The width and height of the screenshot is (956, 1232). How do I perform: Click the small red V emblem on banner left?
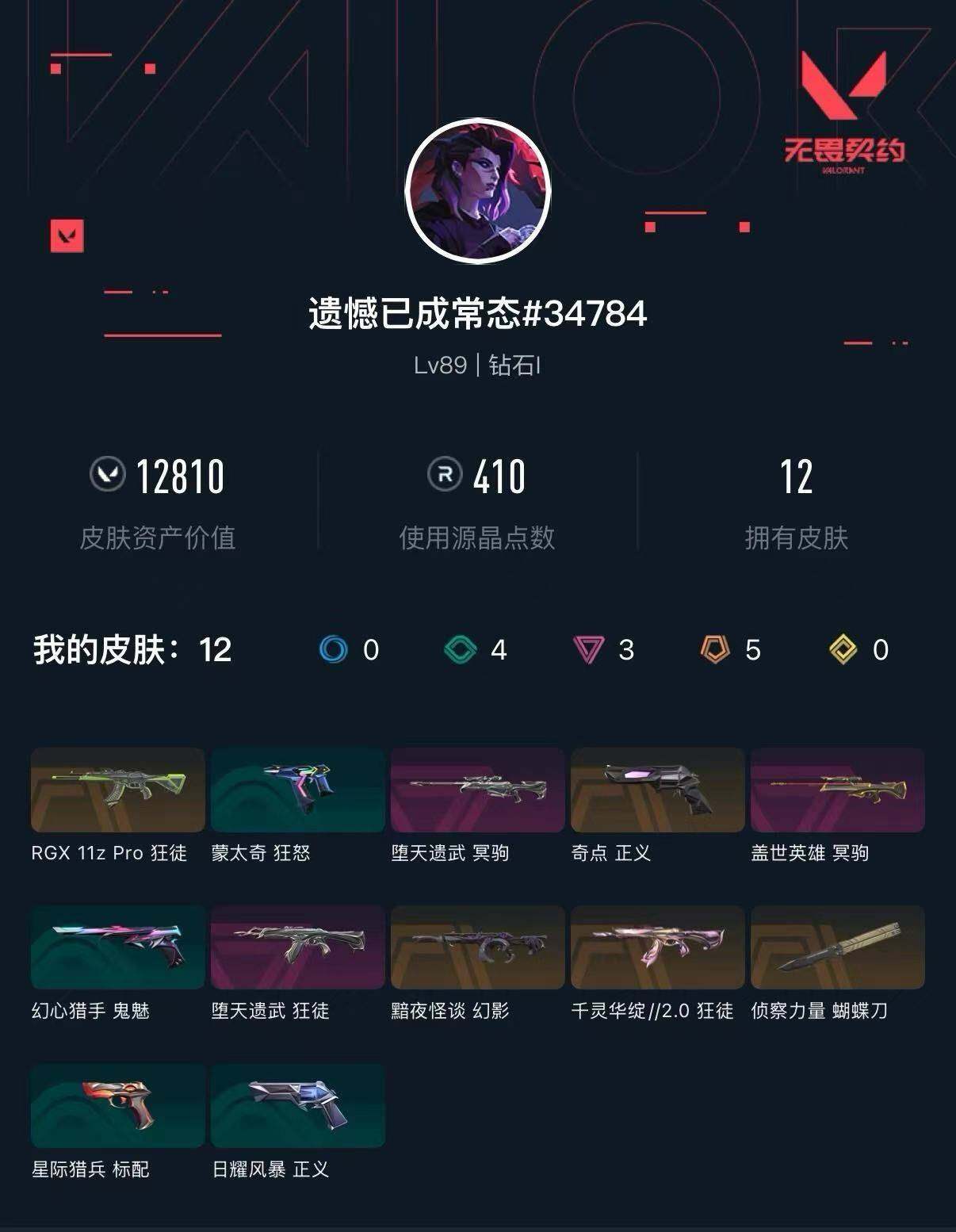coord(67,235)
